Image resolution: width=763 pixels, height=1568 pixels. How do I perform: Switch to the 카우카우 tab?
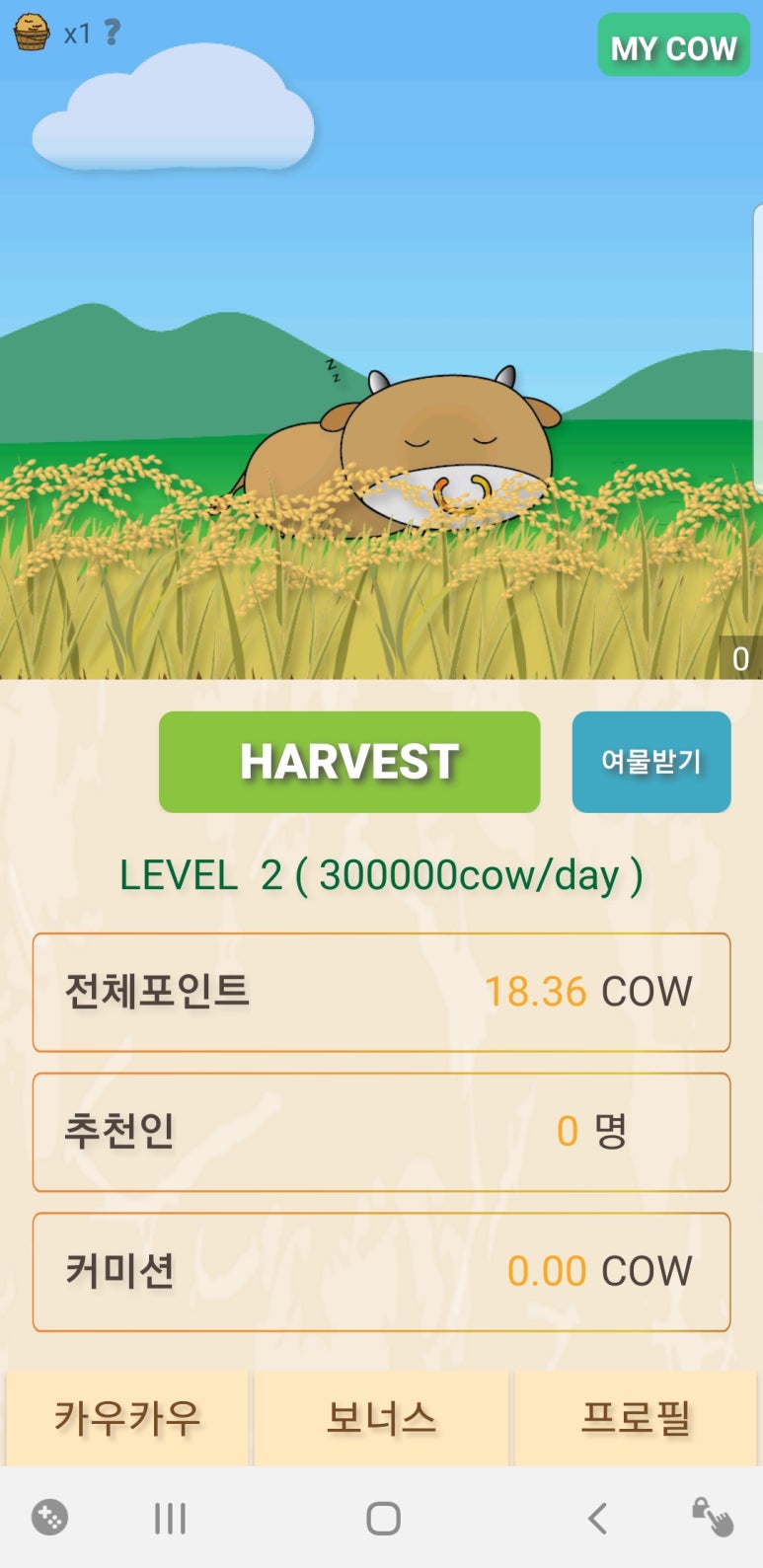126,1418
